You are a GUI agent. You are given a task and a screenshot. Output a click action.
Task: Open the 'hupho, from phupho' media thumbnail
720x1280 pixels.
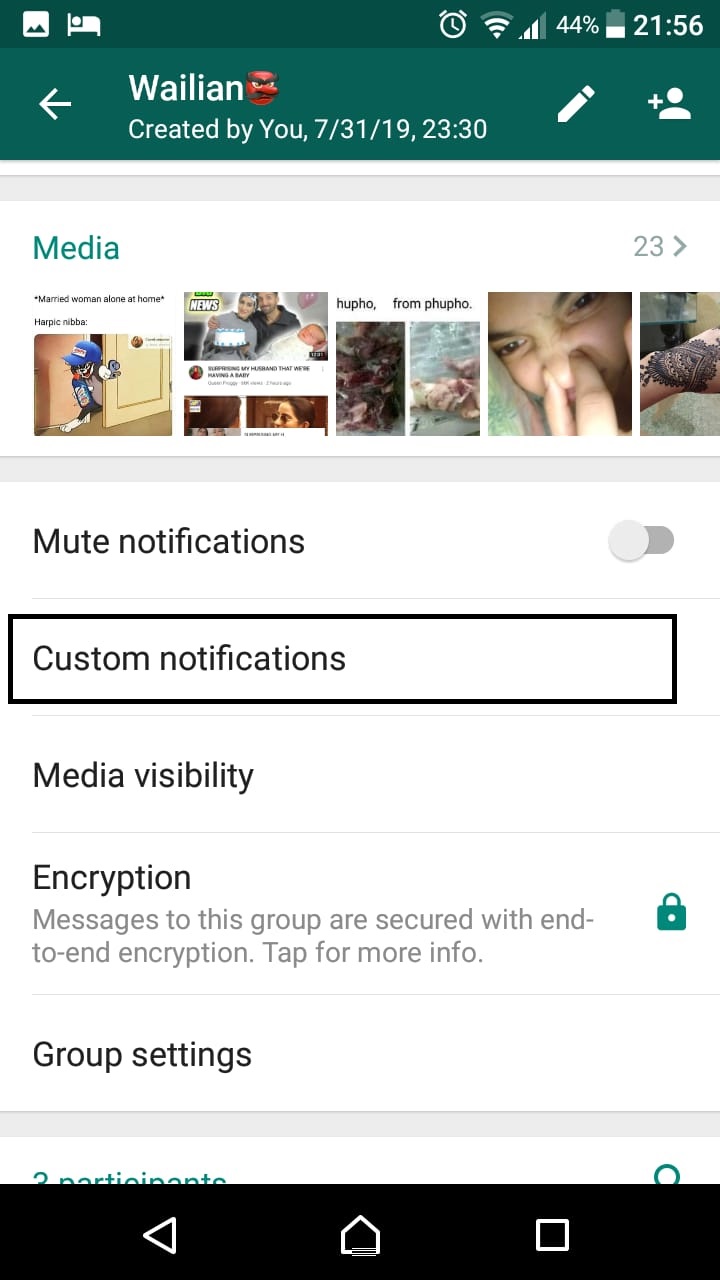click(x=408, y=364)
